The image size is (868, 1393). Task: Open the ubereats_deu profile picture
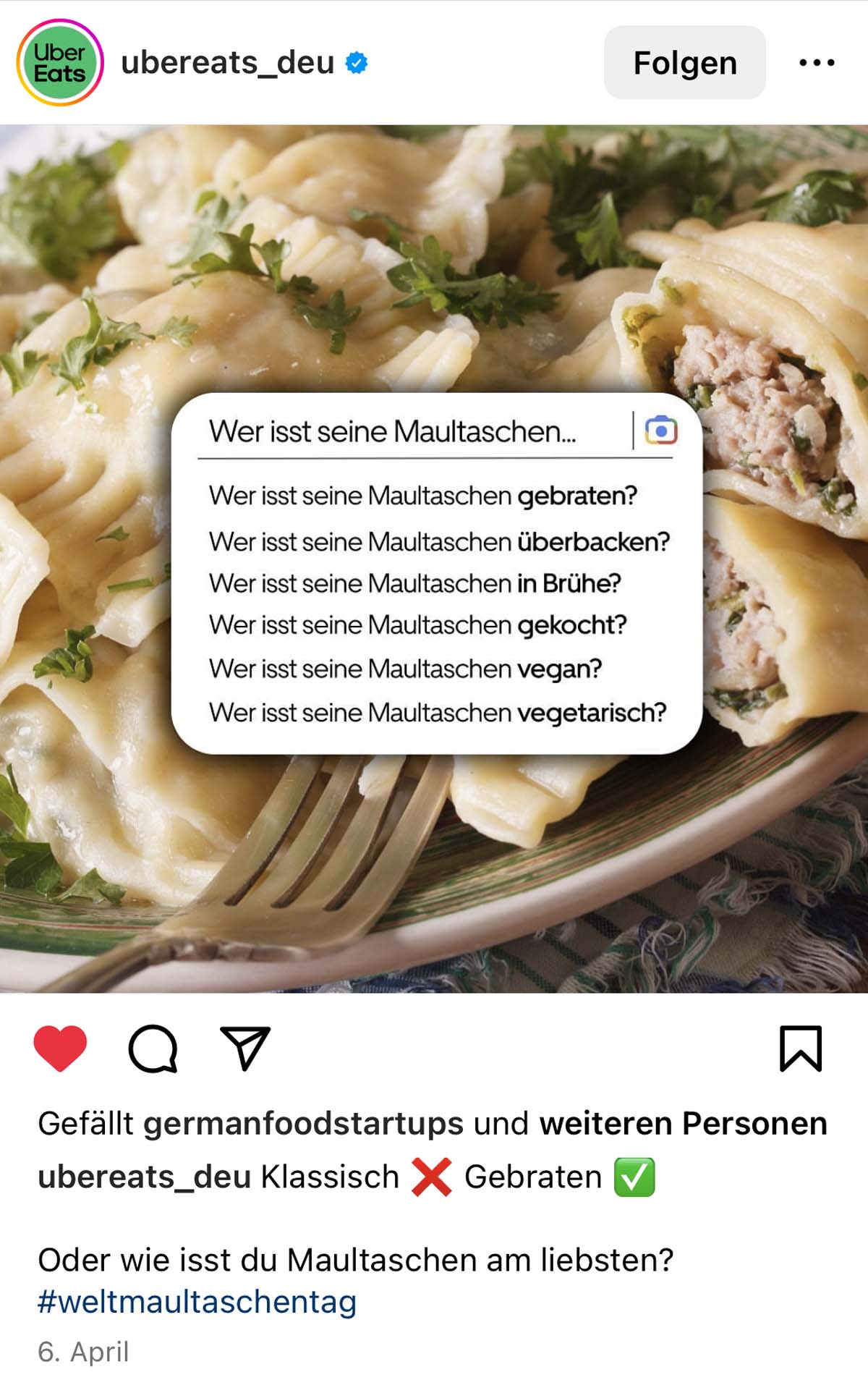60,63
